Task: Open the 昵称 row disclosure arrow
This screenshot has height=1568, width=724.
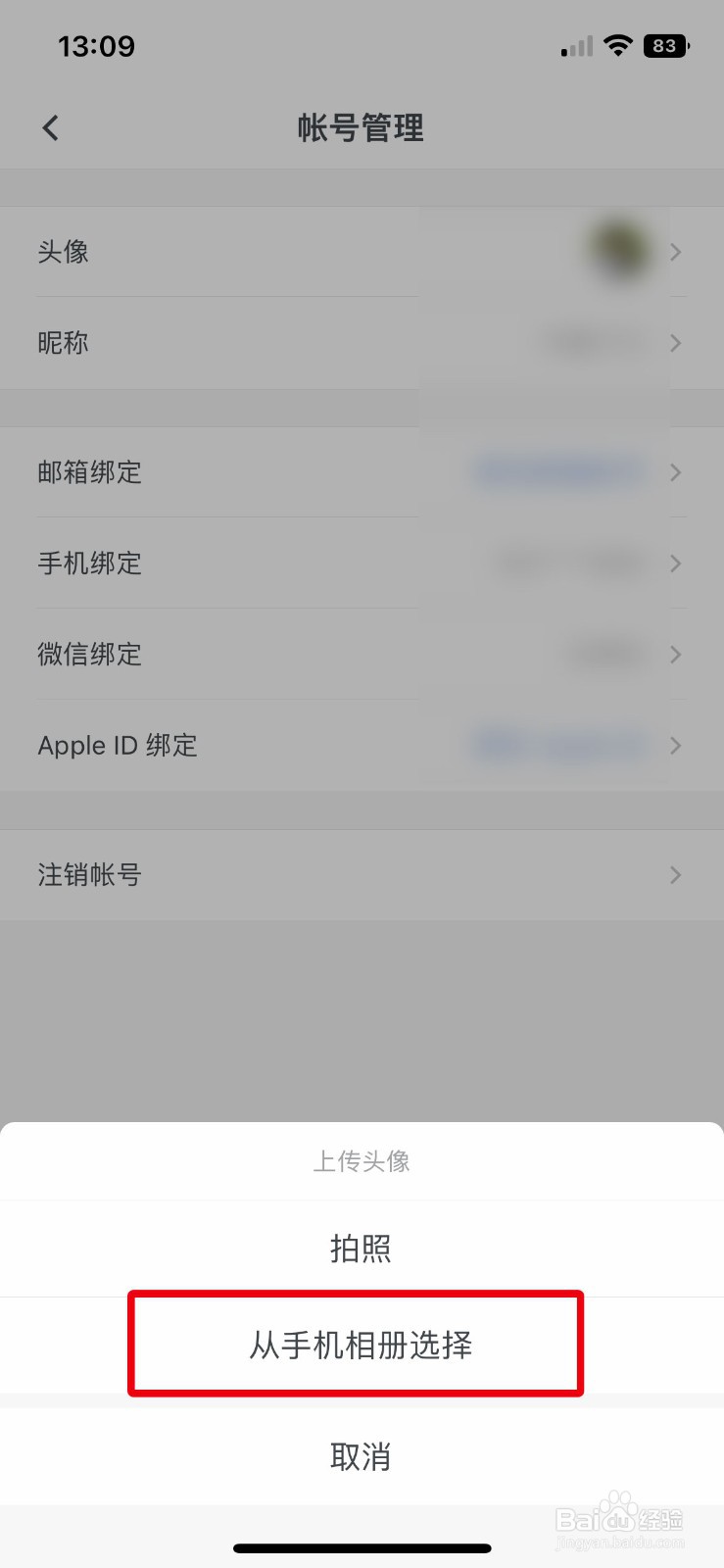Action: 675,343
